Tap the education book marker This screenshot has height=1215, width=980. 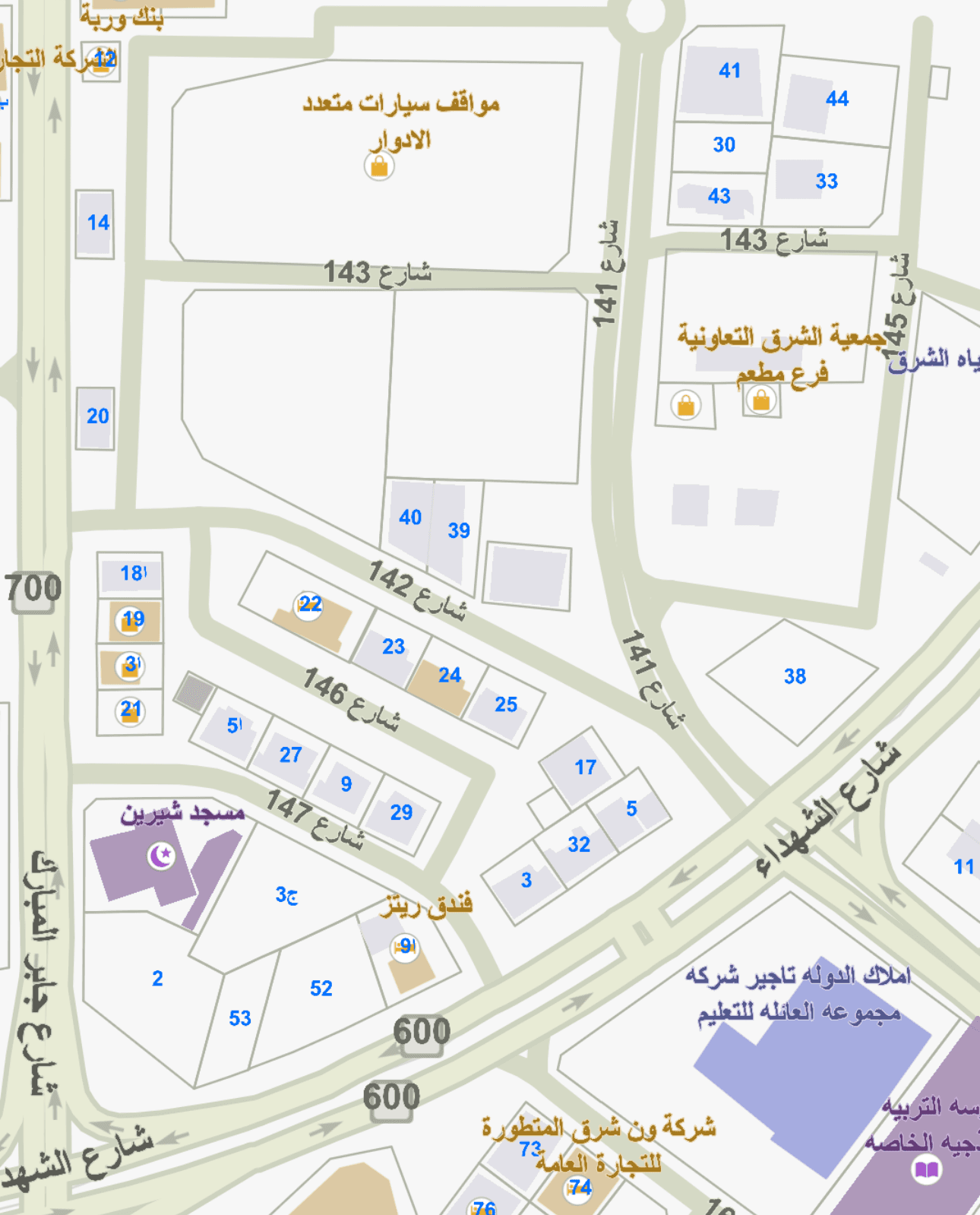[x=926, y=1169]
